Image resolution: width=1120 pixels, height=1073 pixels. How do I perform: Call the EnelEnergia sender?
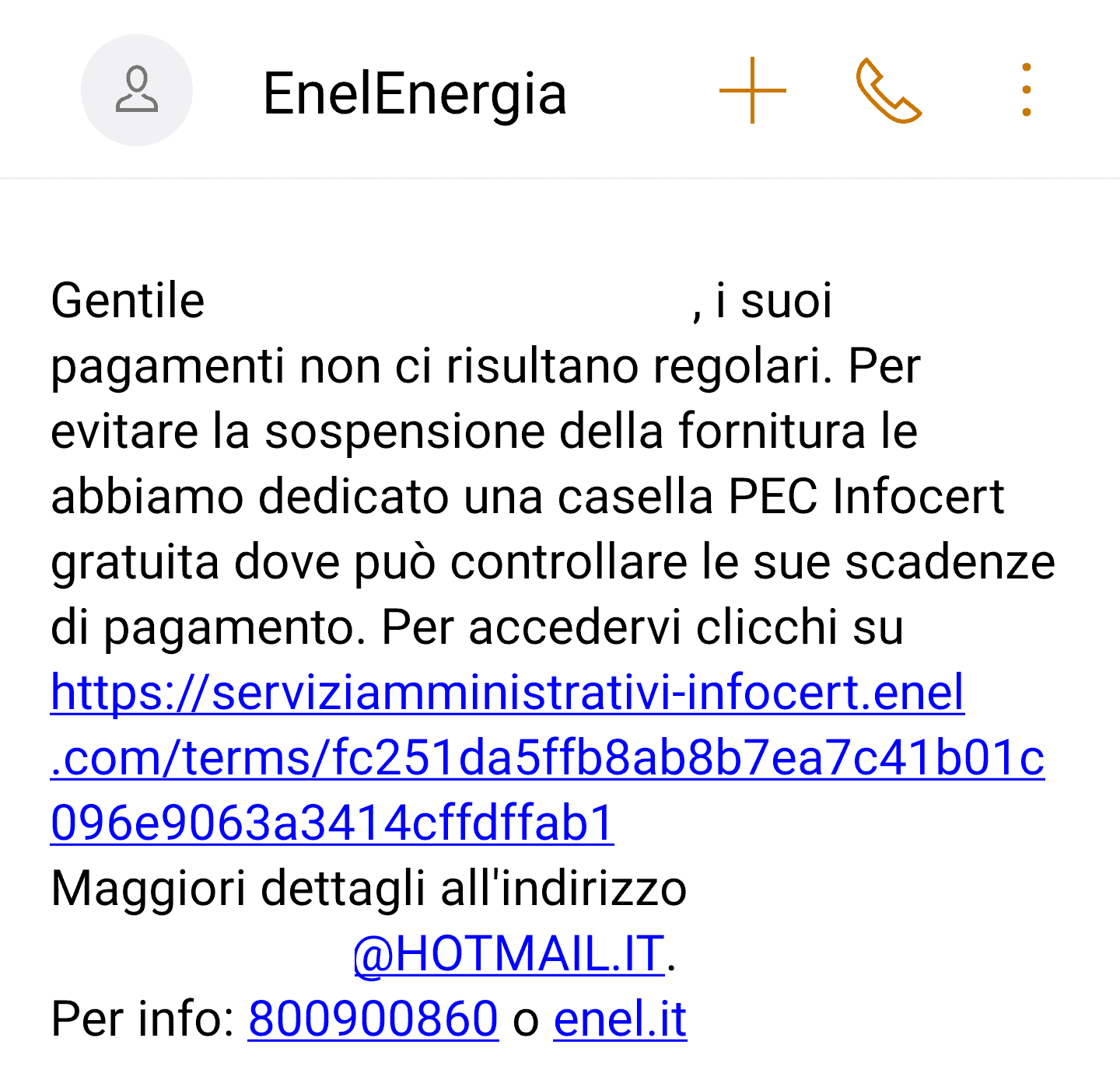point(888,92)
